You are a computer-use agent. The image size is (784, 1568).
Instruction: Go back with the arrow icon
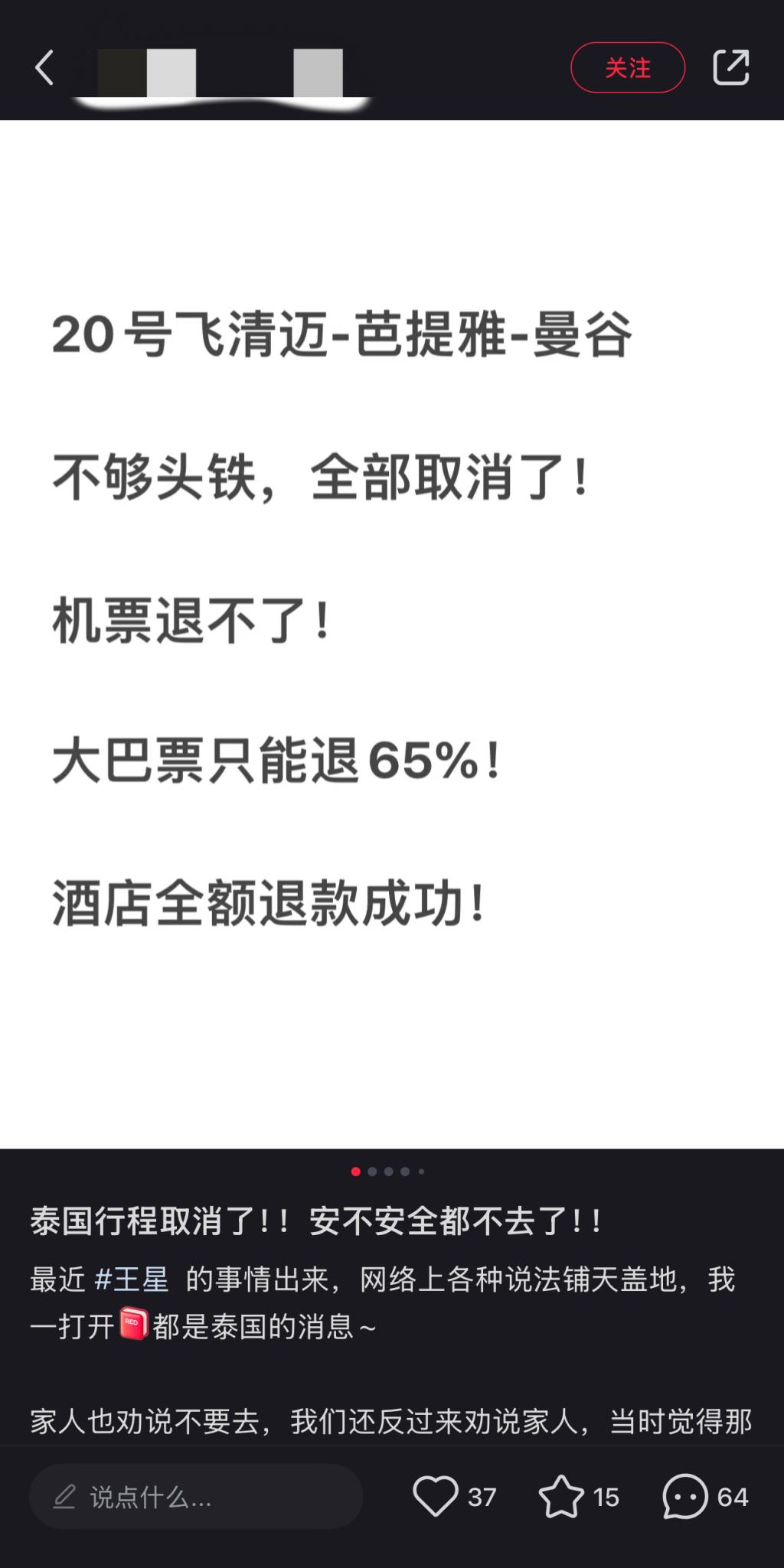[x=44, y=68]
